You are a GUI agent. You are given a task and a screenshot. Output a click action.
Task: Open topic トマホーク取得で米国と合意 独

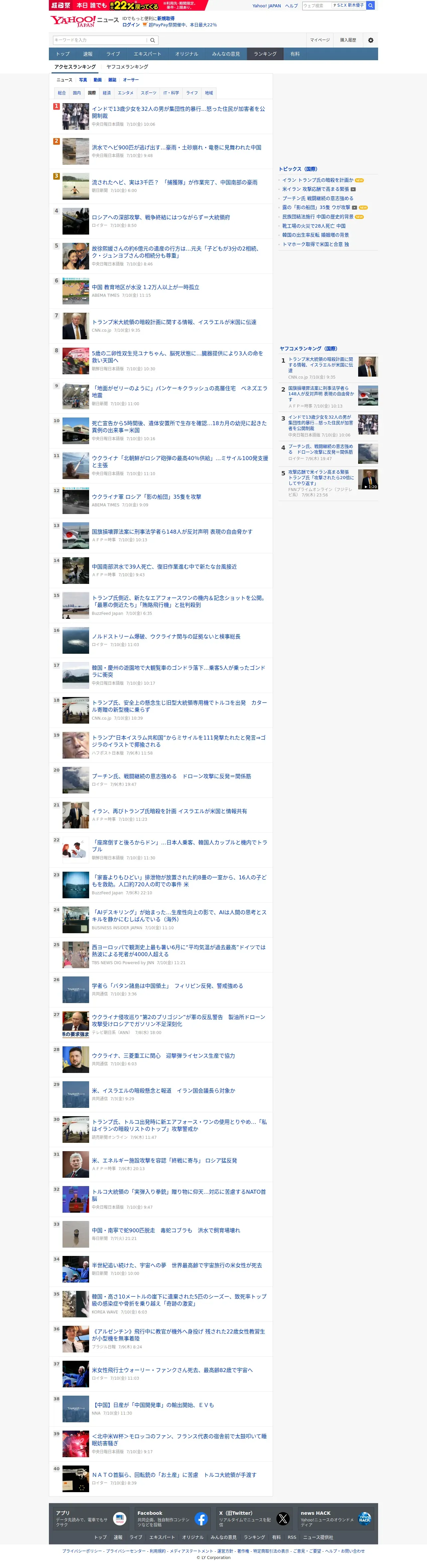pyautogui.click(x=316, y=244)
